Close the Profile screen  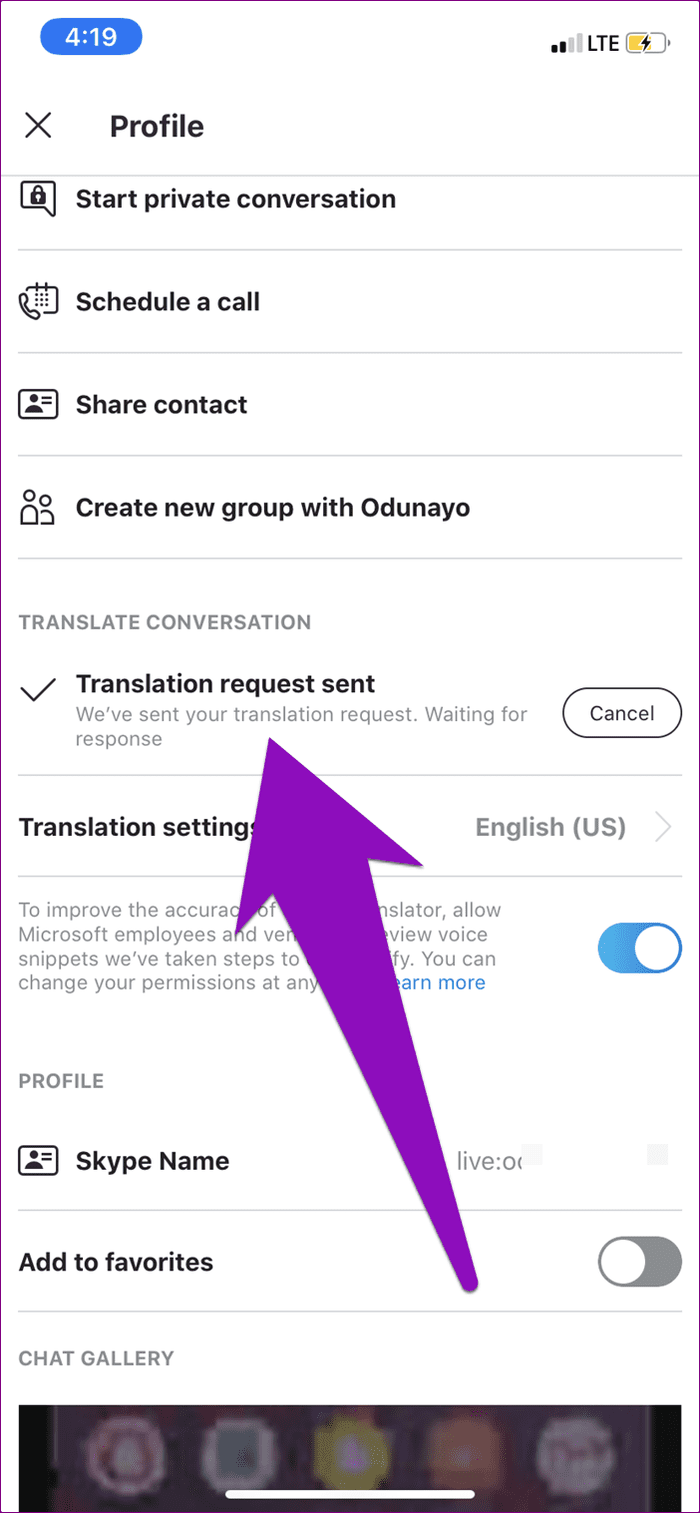coord(38,126)
